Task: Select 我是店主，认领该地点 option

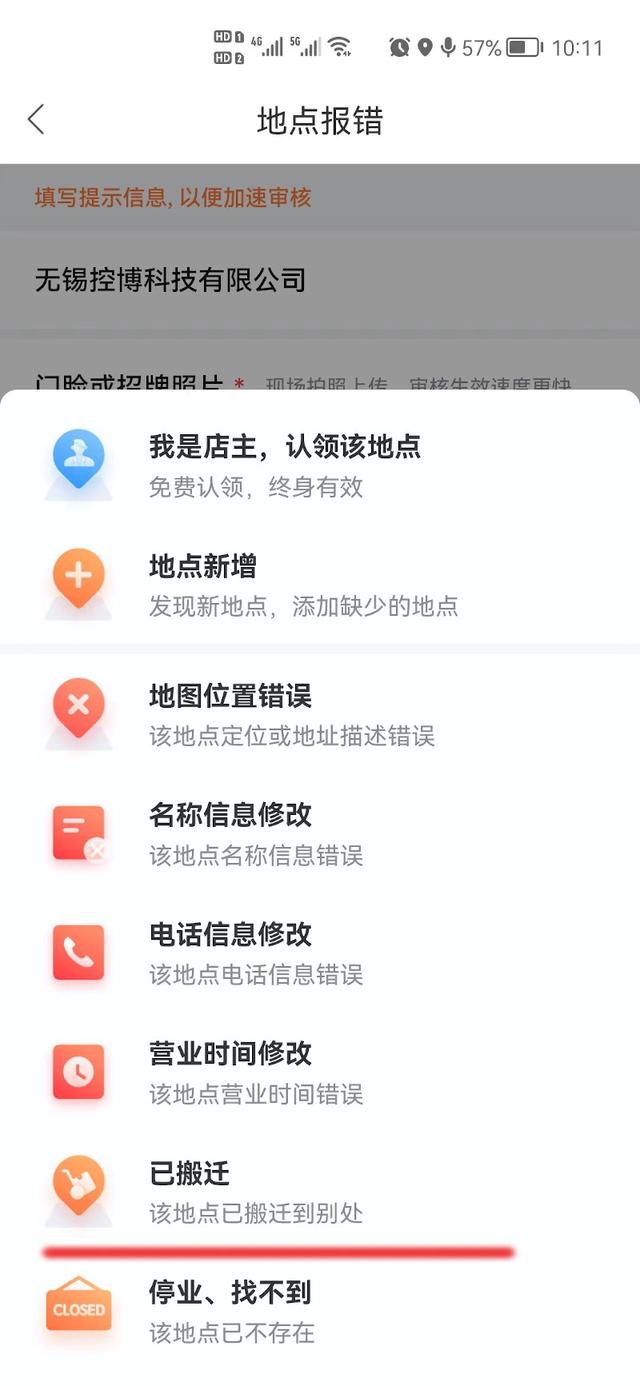Action: [285, 464]
